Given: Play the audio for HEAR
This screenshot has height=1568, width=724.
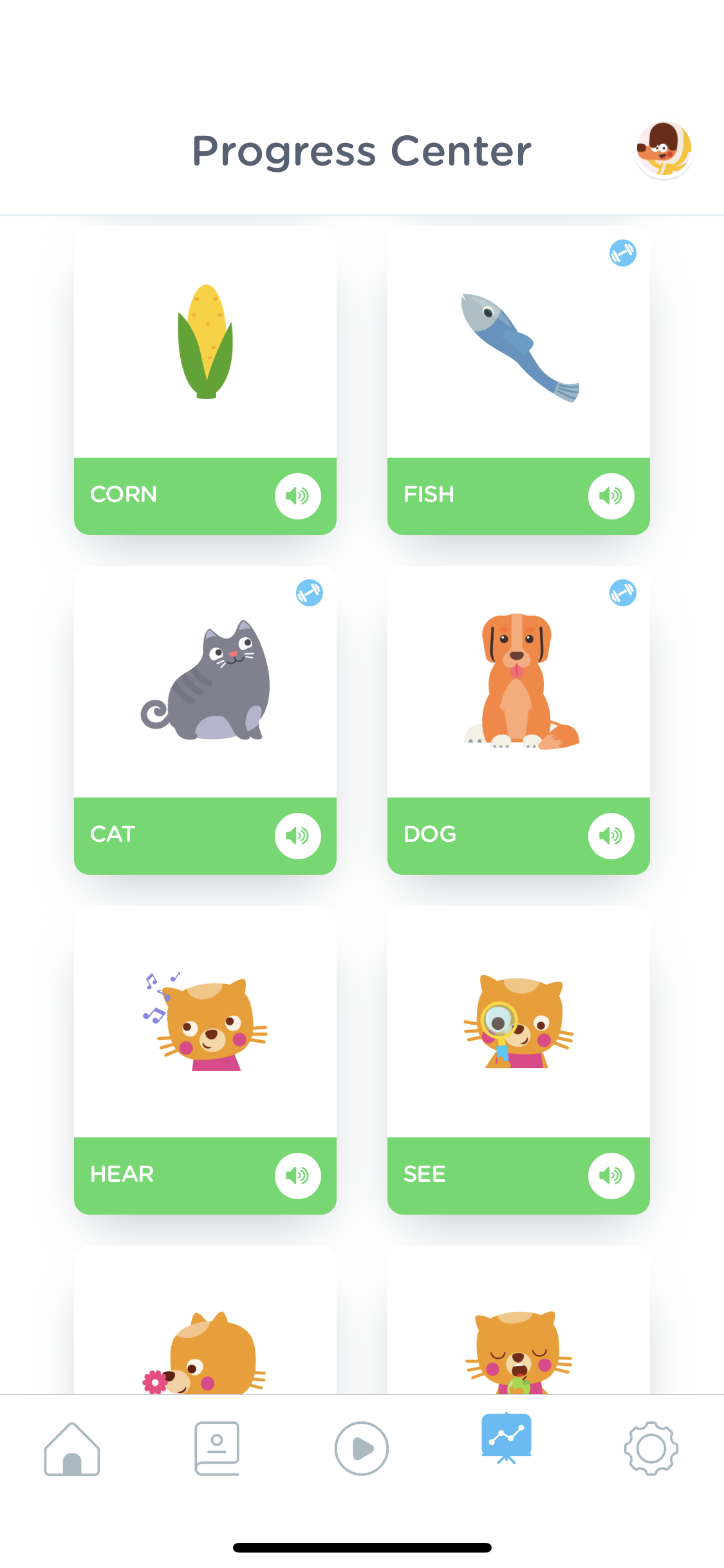Looking at the screenshot, I should pos(298,1175).
